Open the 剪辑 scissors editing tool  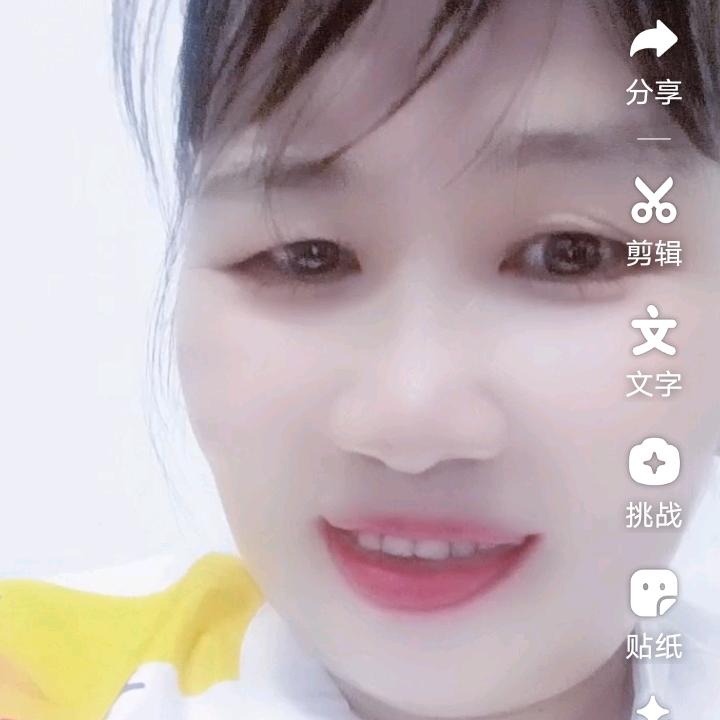(x=654, y=201)
